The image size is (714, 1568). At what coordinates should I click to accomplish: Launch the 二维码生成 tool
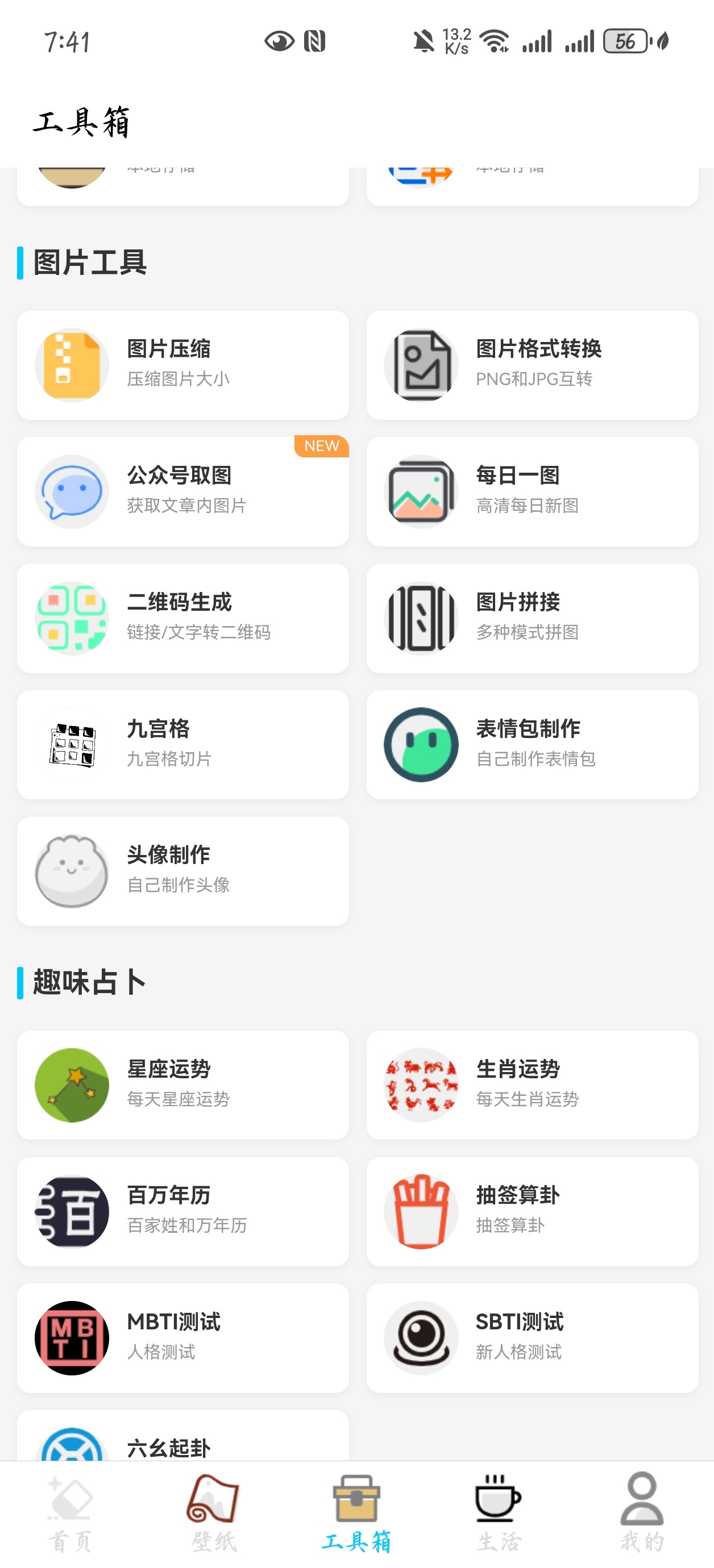coord(183,618)
